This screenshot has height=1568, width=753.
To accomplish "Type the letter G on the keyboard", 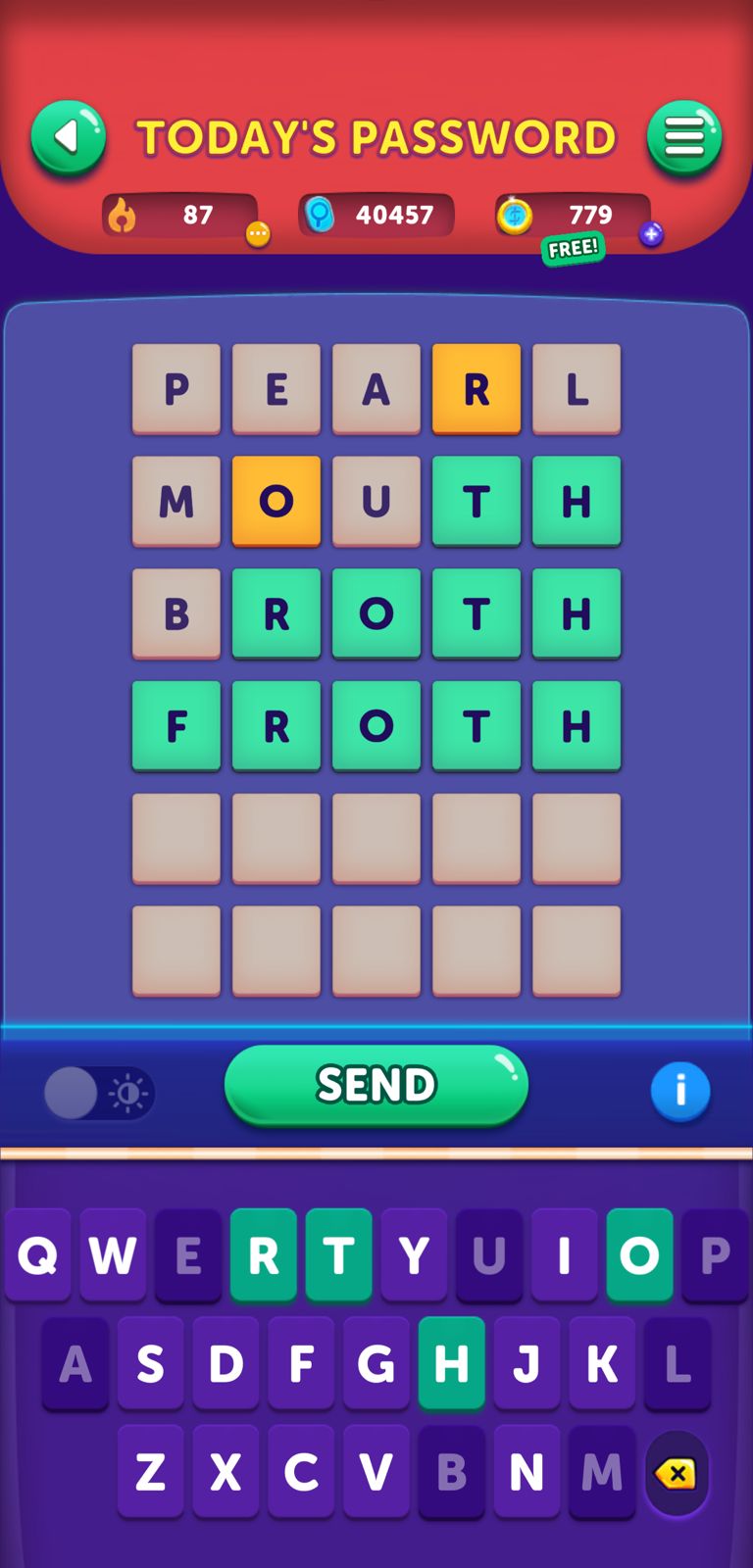I will (376, 1363).
